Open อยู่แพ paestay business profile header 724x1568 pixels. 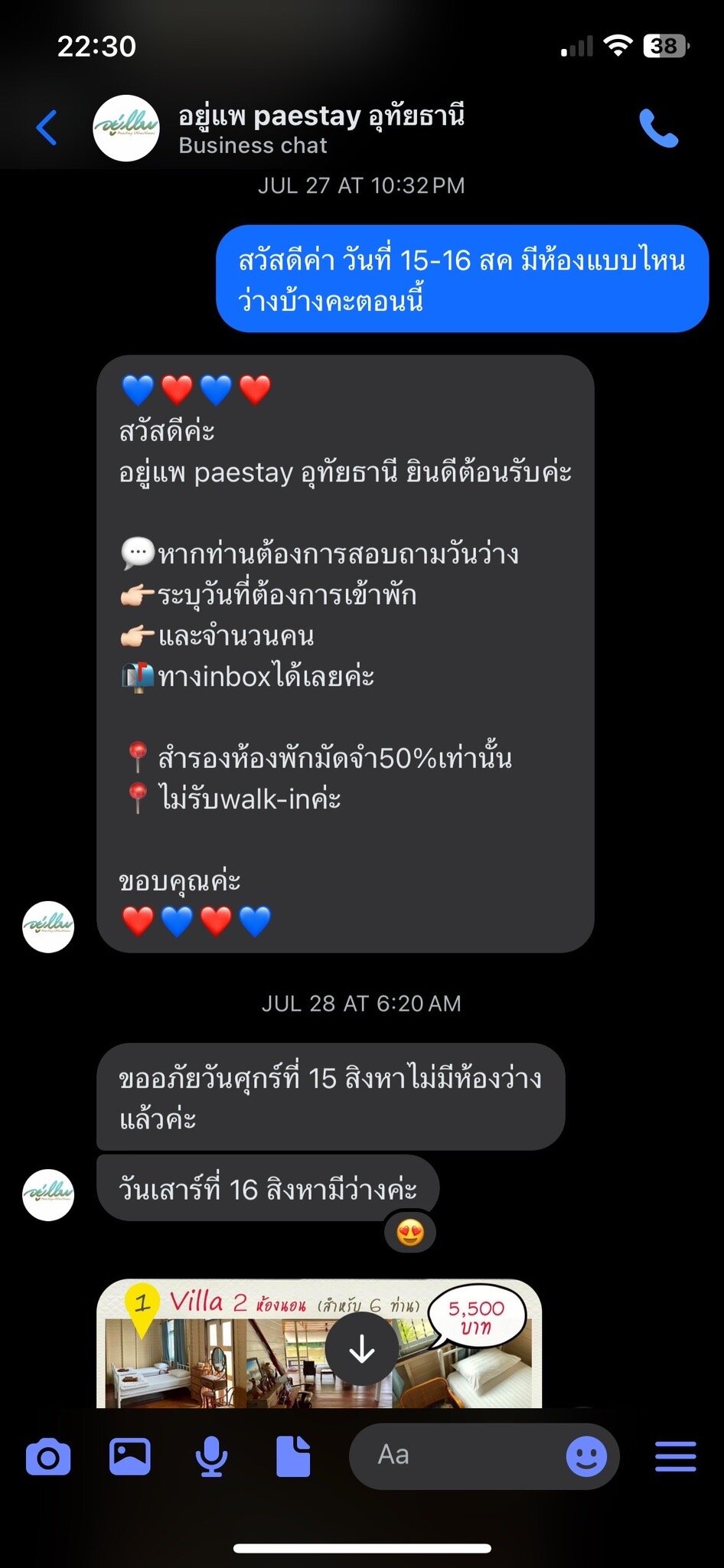pyautogui.click(x=321, y=128)
